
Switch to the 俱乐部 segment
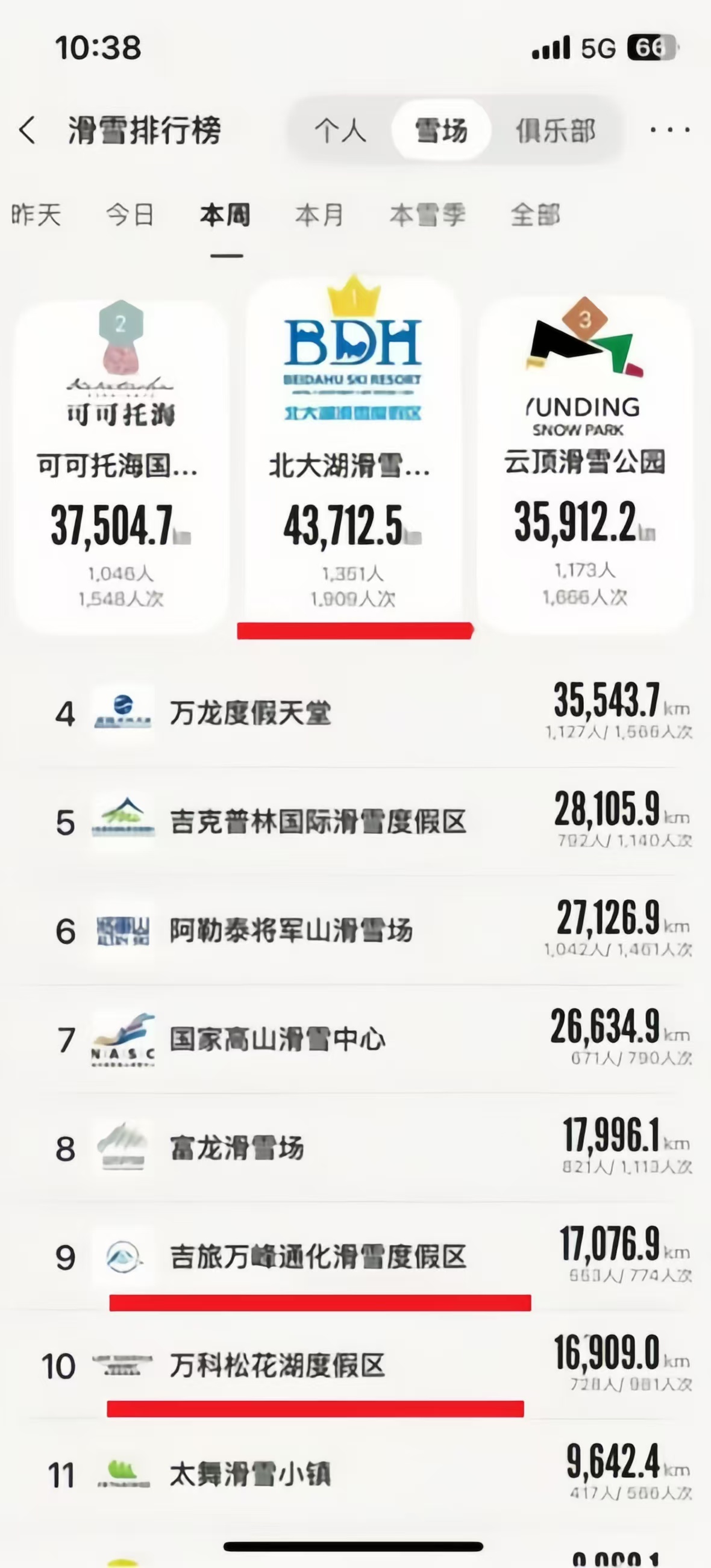[555, 130]
